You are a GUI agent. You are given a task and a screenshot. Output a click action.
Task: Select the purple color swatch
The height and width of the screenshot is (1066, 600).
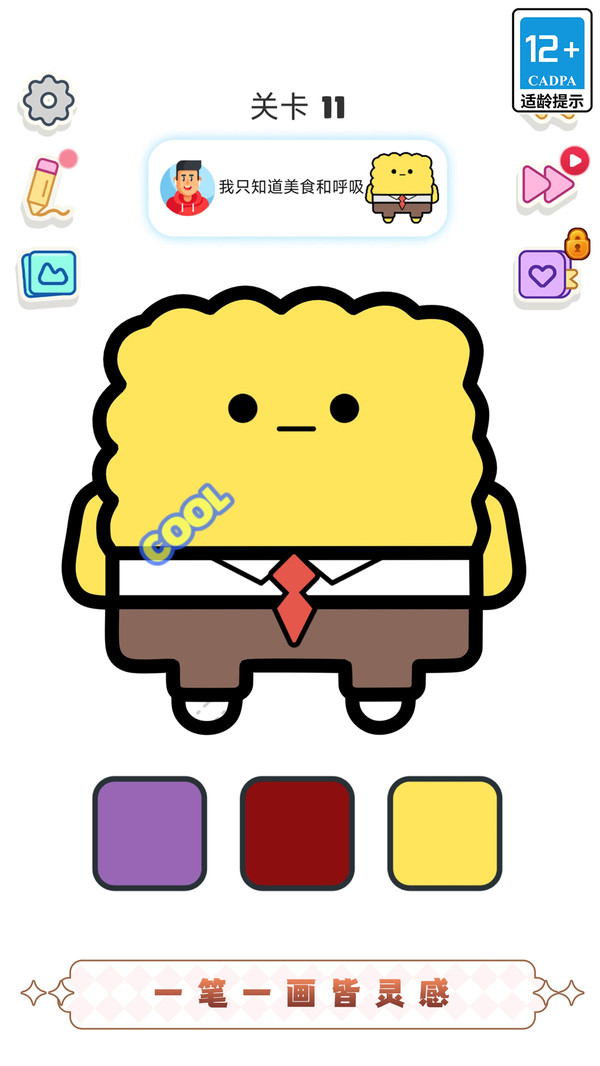coord(149,833)
